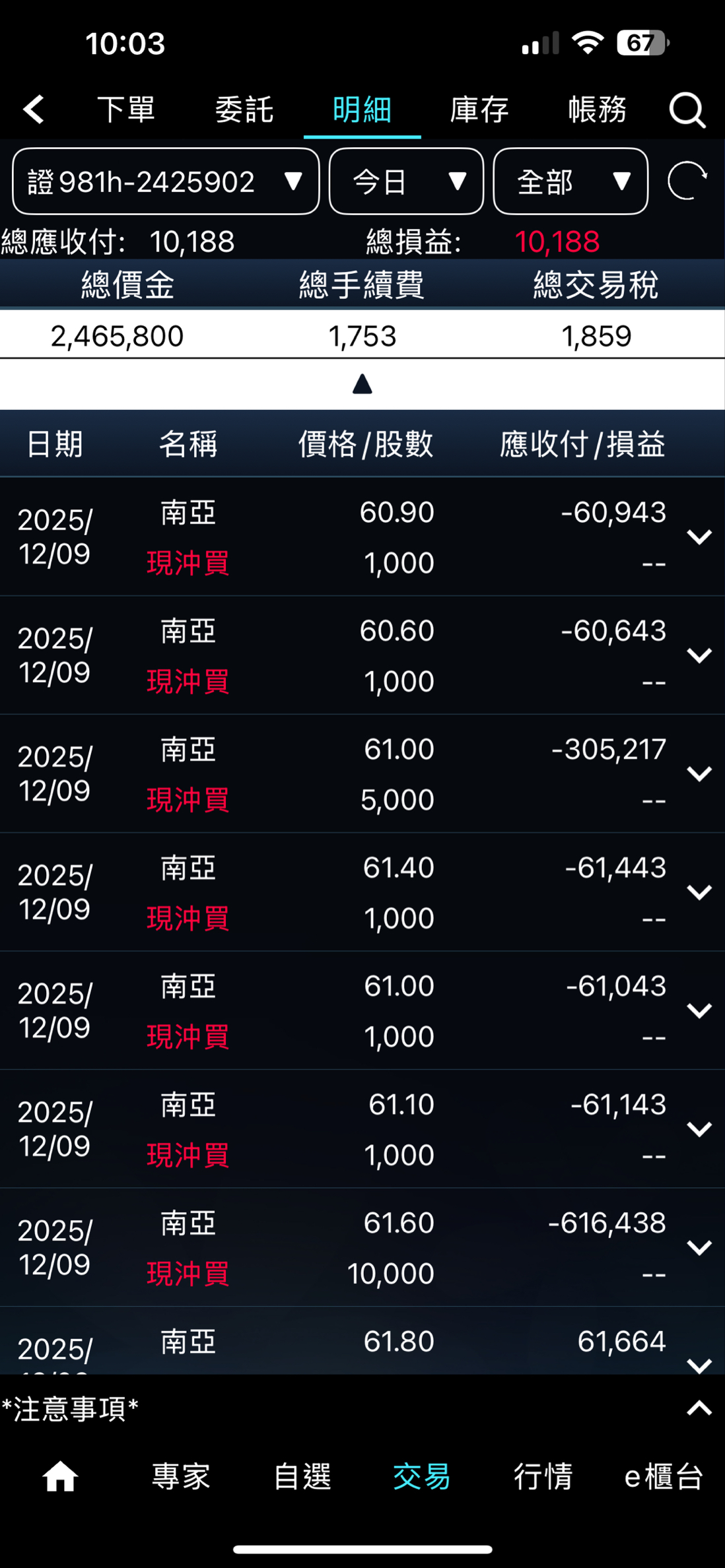Expand the 南亞 trade at 60.90

[x=699, y=537]
